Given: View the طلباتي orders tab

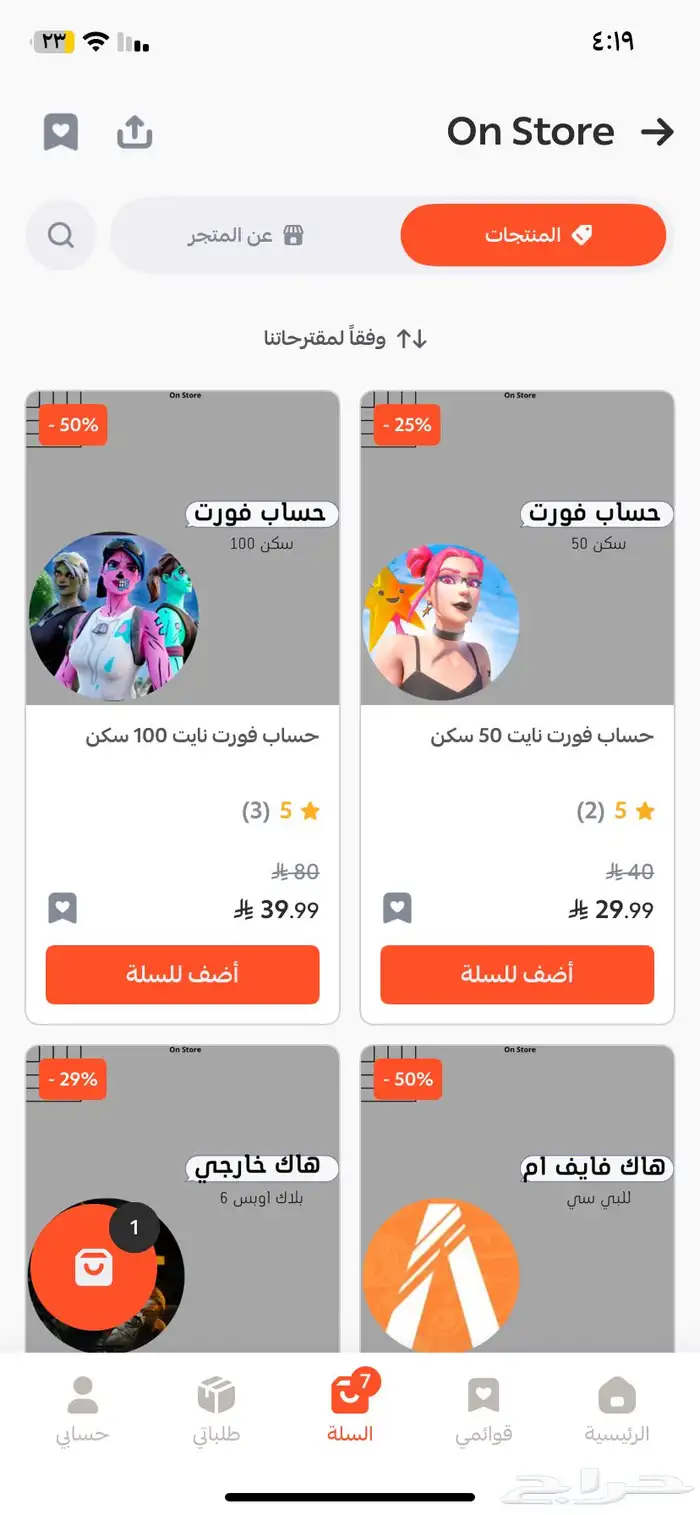Looking at the screenshot, I should click(216, 1408).
